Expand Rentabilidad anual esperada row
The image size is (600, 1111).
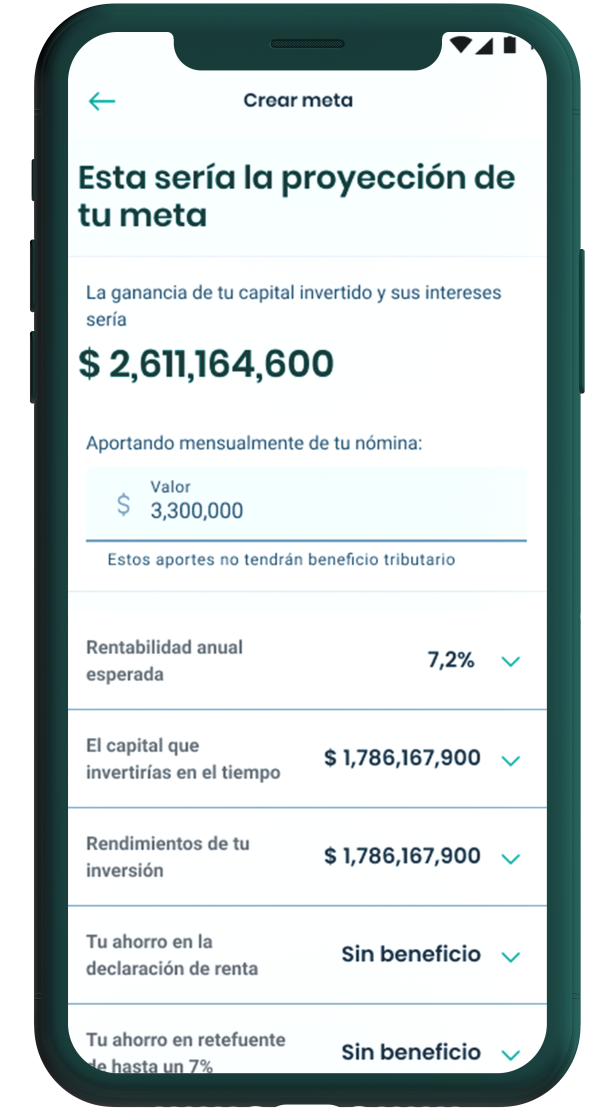pos(510,661)
